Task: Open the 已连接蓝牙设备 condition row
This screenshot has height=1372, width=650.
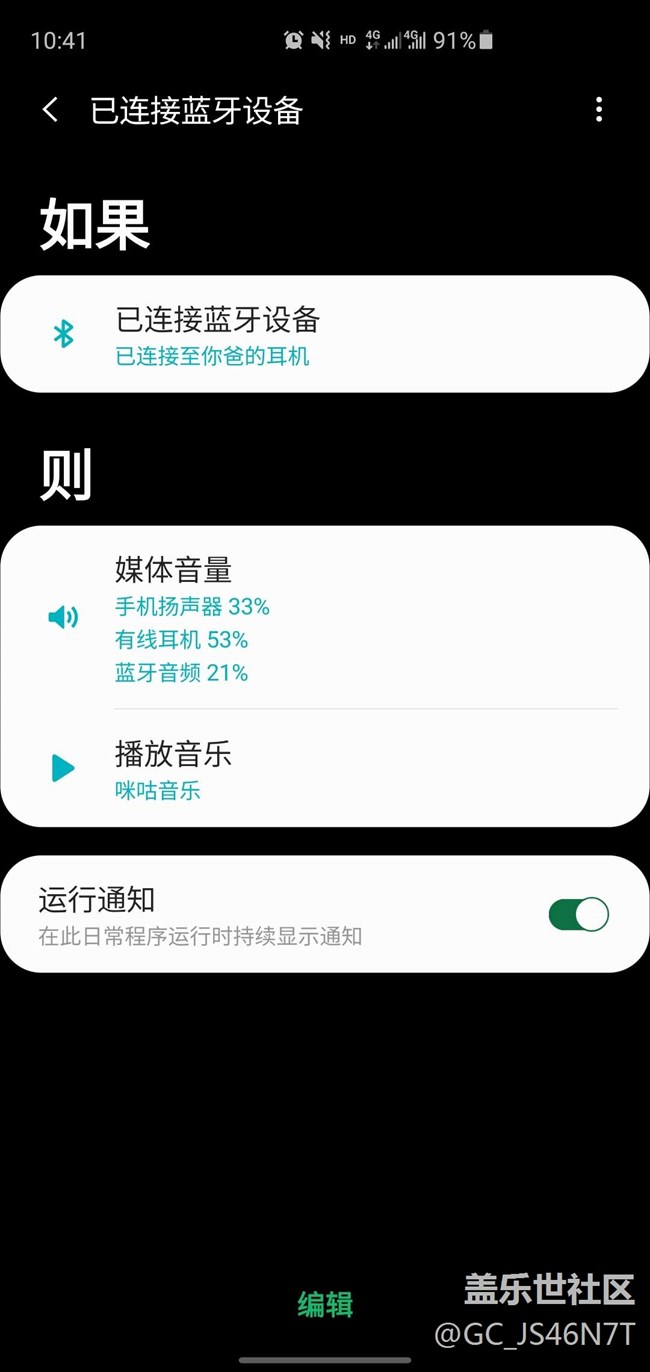Action: 324,334
